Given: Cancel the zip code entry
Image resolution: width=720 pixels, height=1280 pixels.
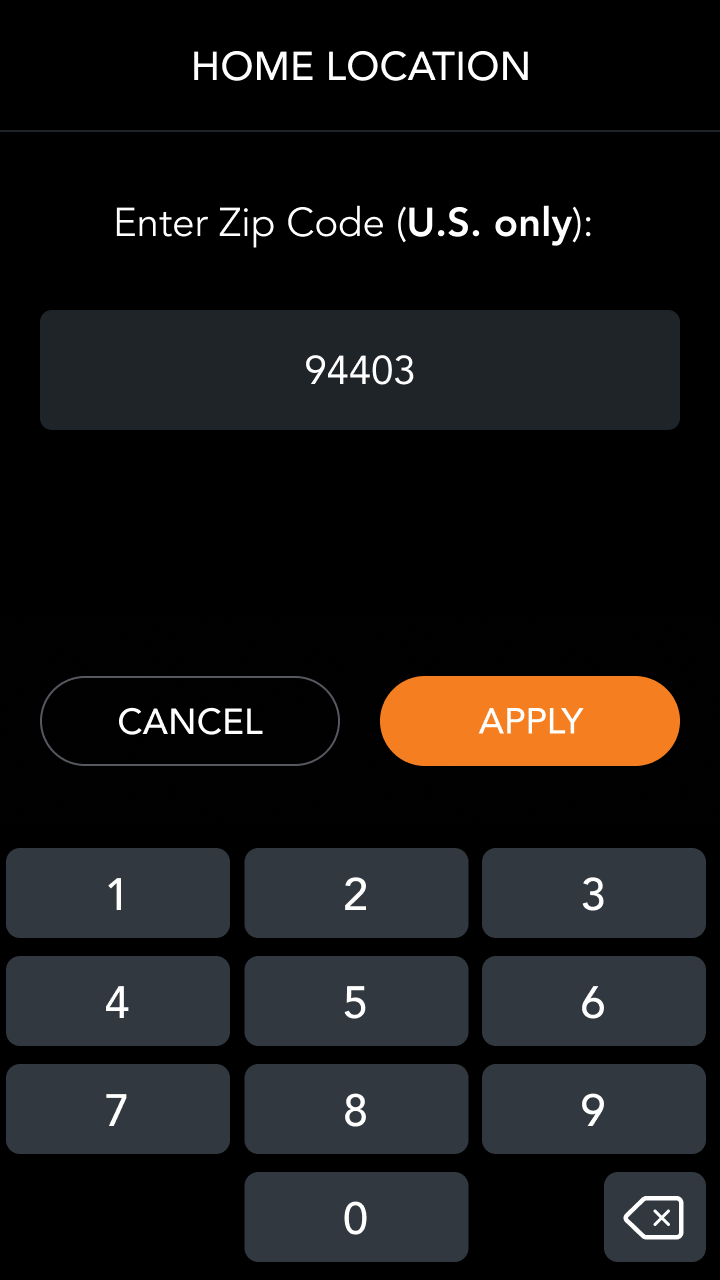Looking at the screenshot, I should click(x=190, y=721).
